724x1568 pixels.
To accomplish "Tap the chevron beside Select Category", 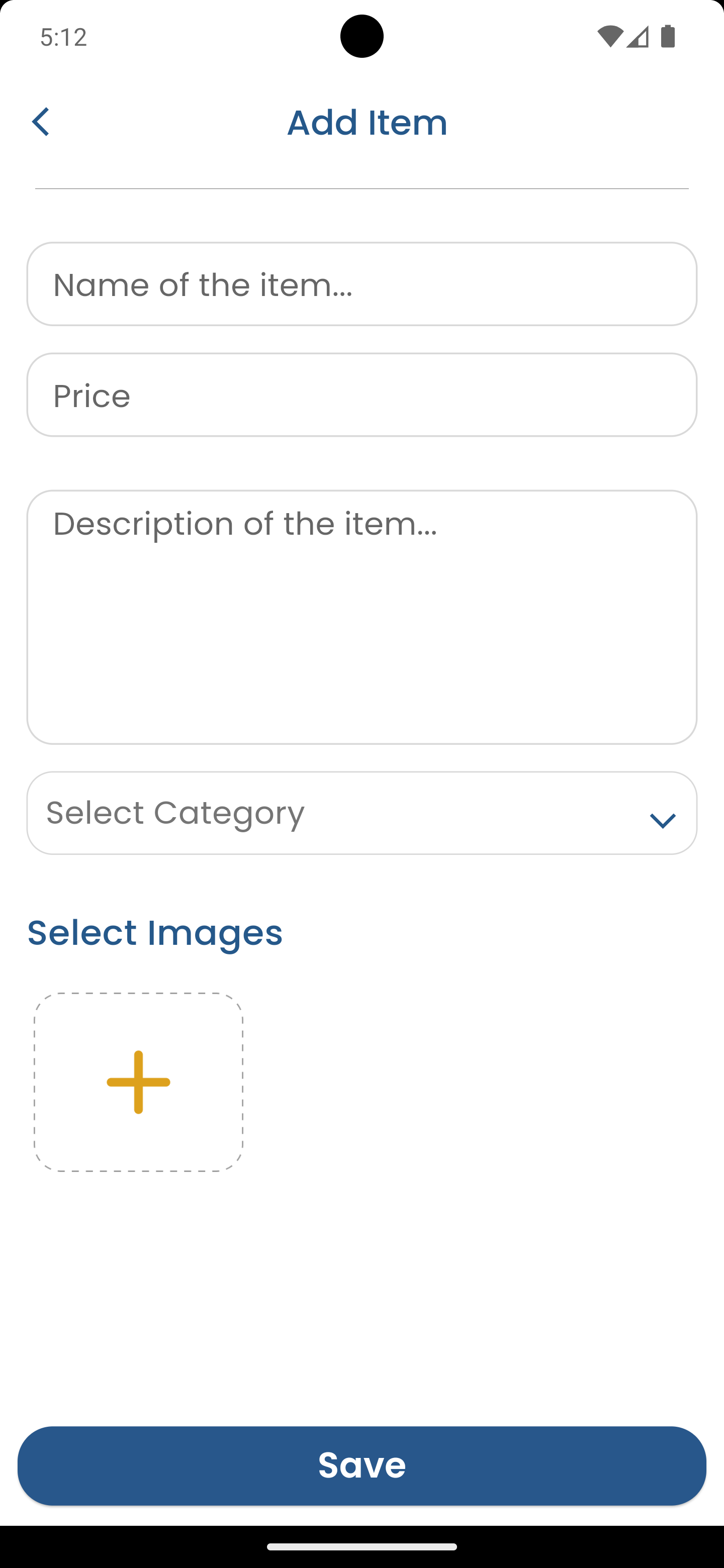I will (x=663, y=819).
